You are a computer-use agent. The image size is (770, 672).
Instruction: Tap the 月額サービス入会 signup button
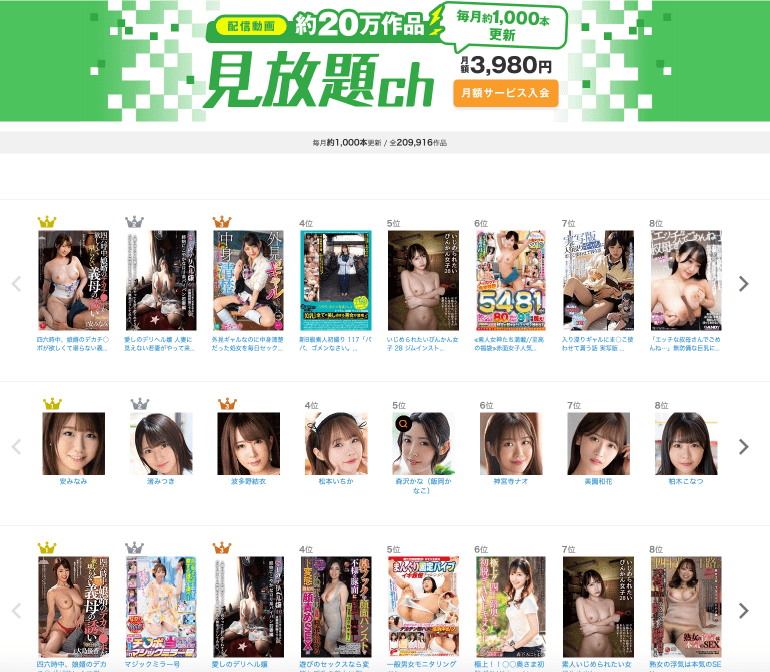(505, 93)
